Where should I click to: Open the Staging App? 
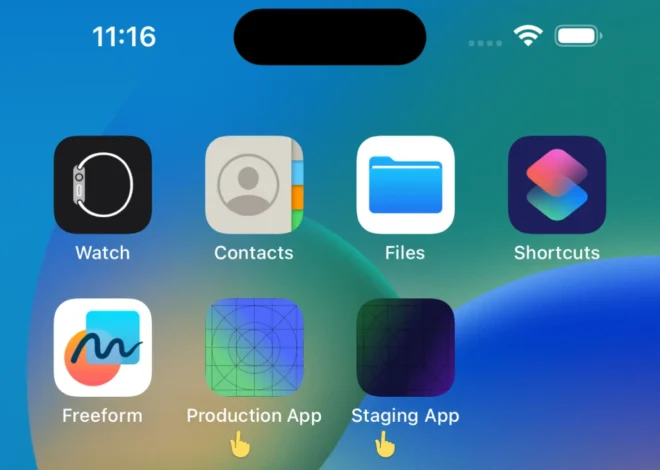[x=406, y=347]
